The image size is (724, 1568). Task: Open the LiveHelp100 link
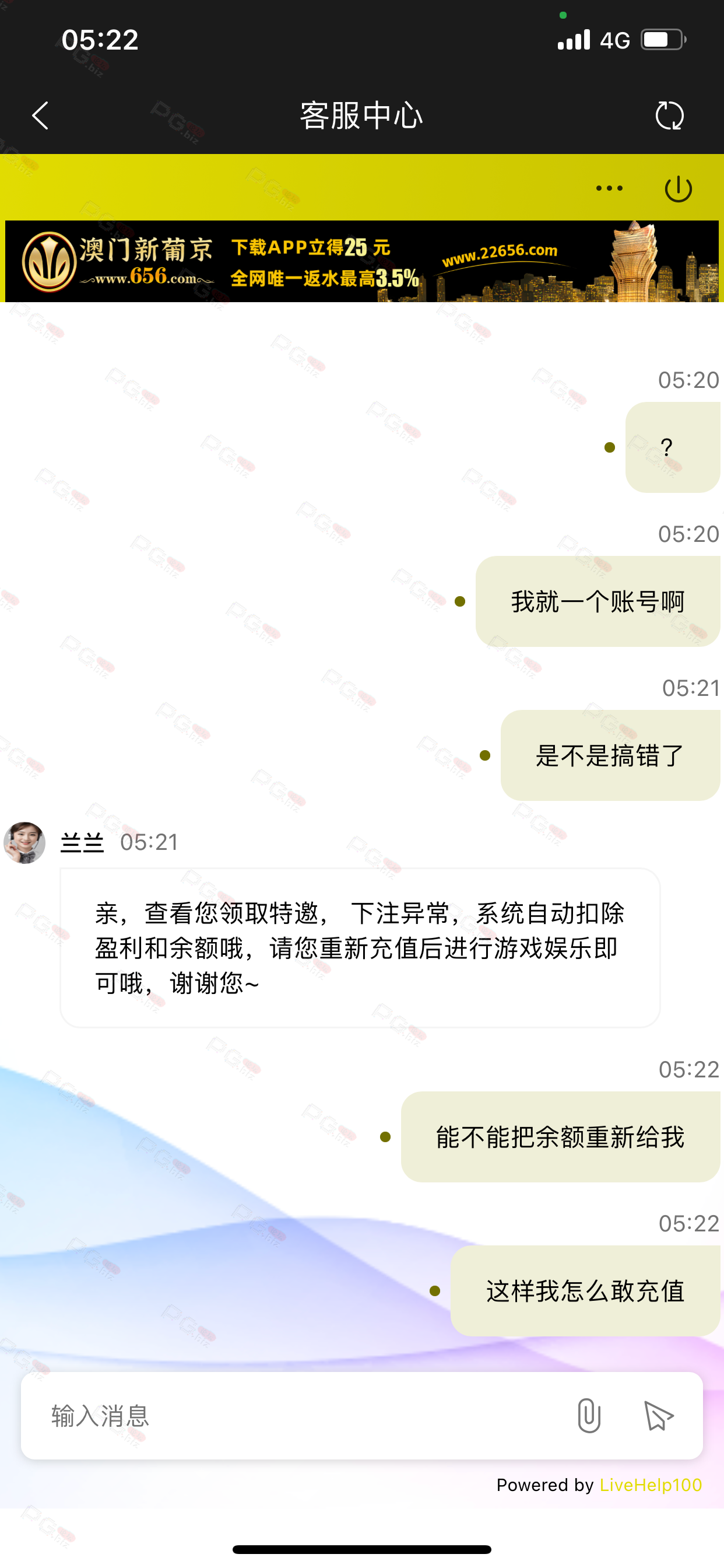[651, 1485]
